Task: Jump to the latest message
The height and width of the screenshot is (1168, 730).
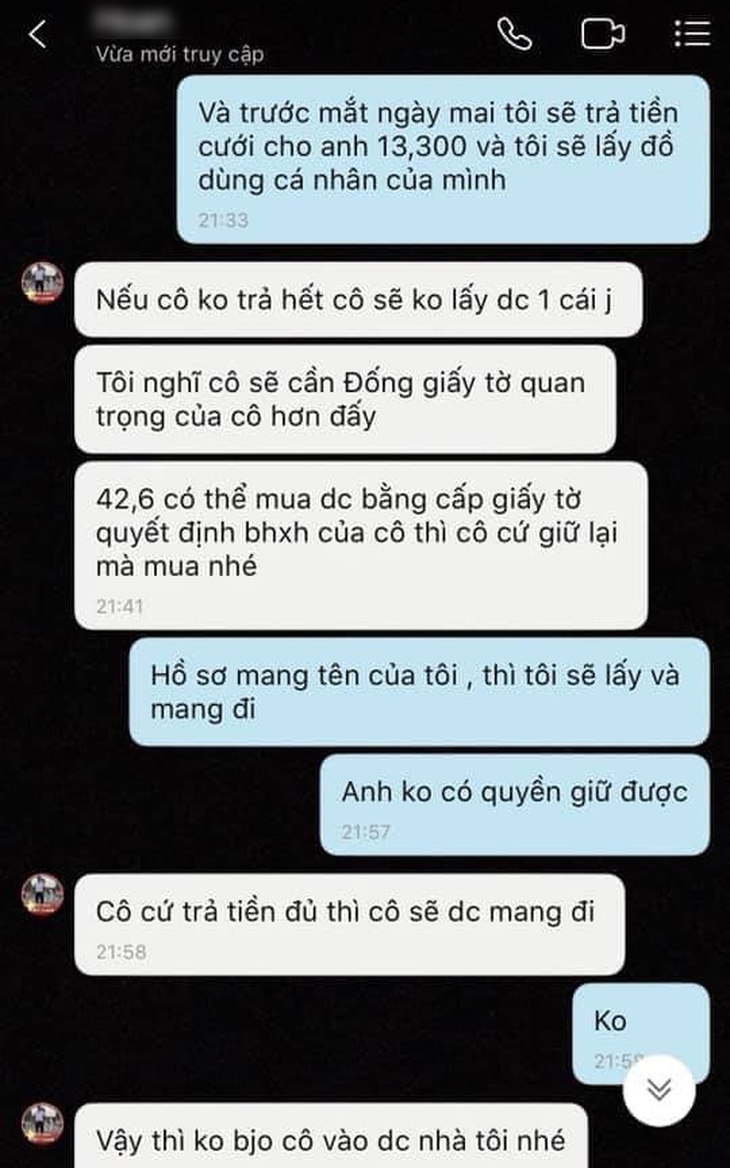Action: click(x=659, y=1089)
